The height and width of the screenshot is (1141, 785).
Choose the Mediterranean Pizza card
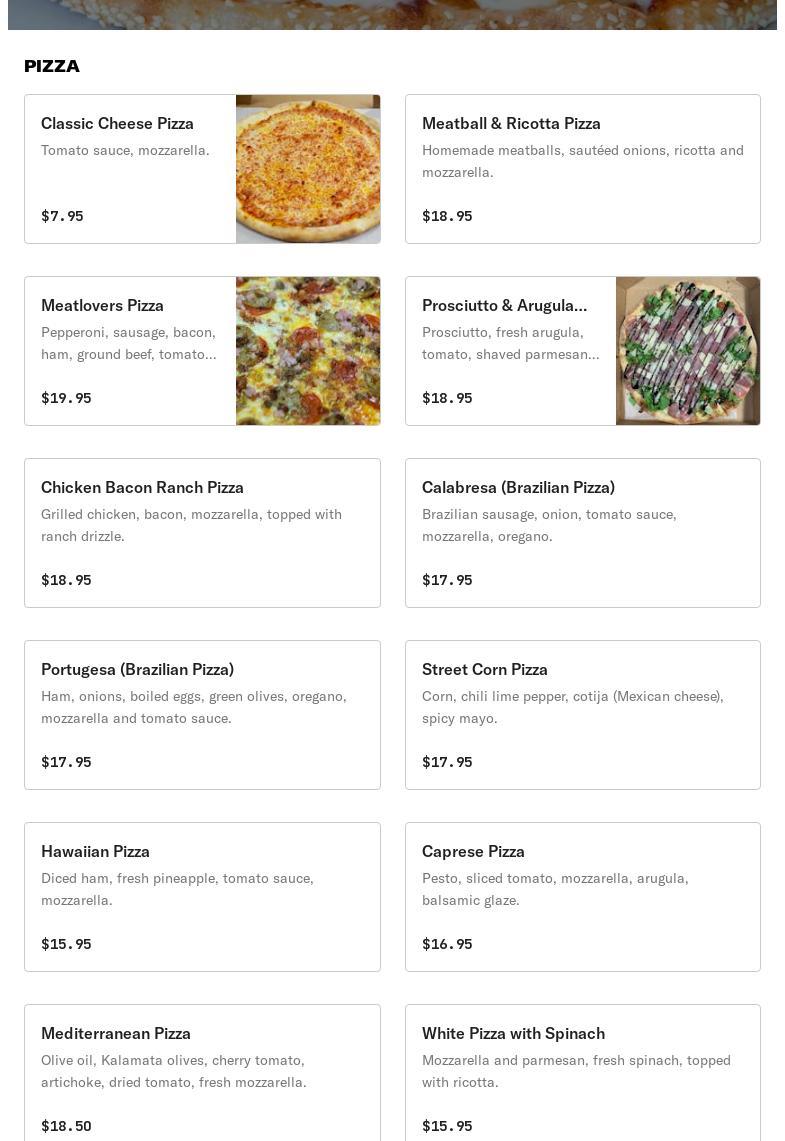[202, 1075]
